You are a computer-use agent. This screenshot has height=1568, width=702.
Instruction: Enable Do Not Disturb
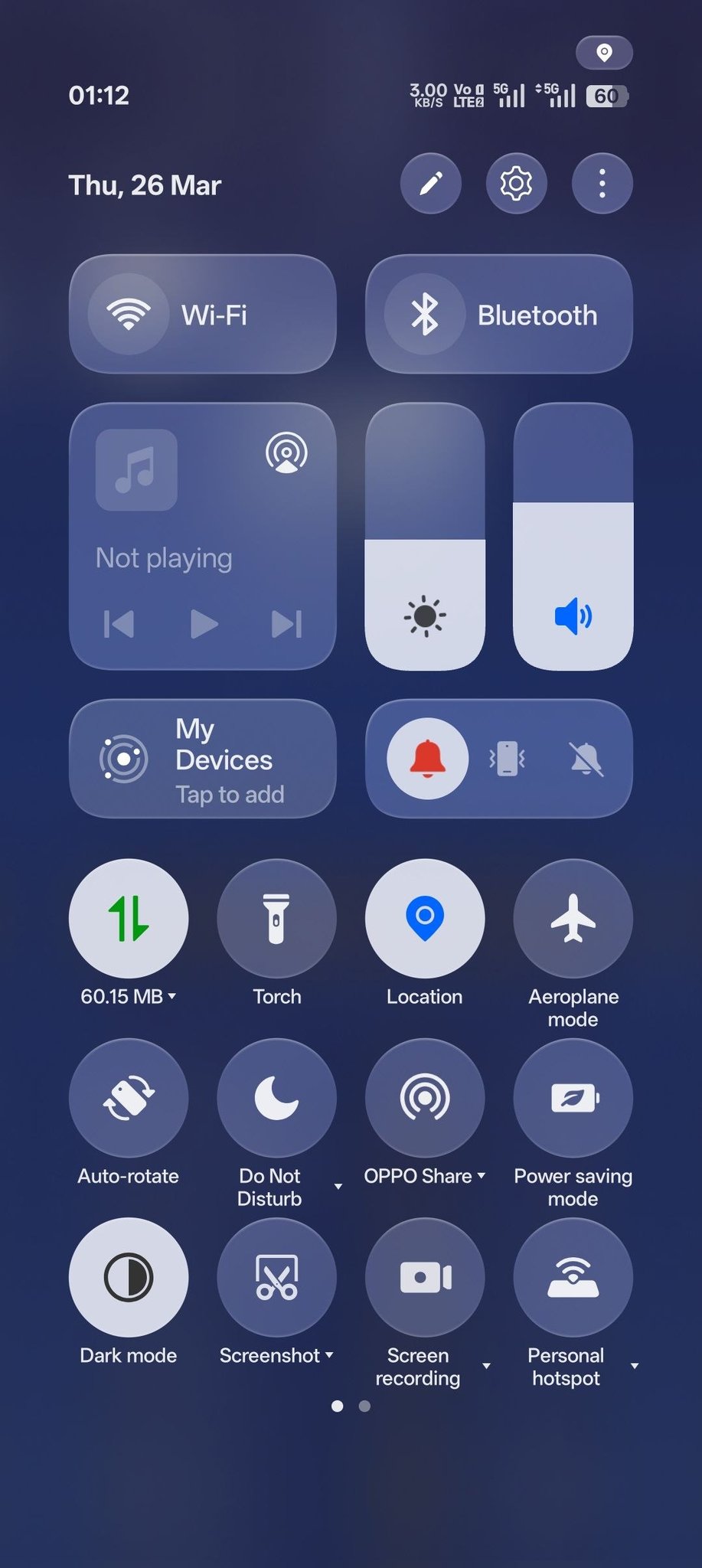(x=277, y=1098)
